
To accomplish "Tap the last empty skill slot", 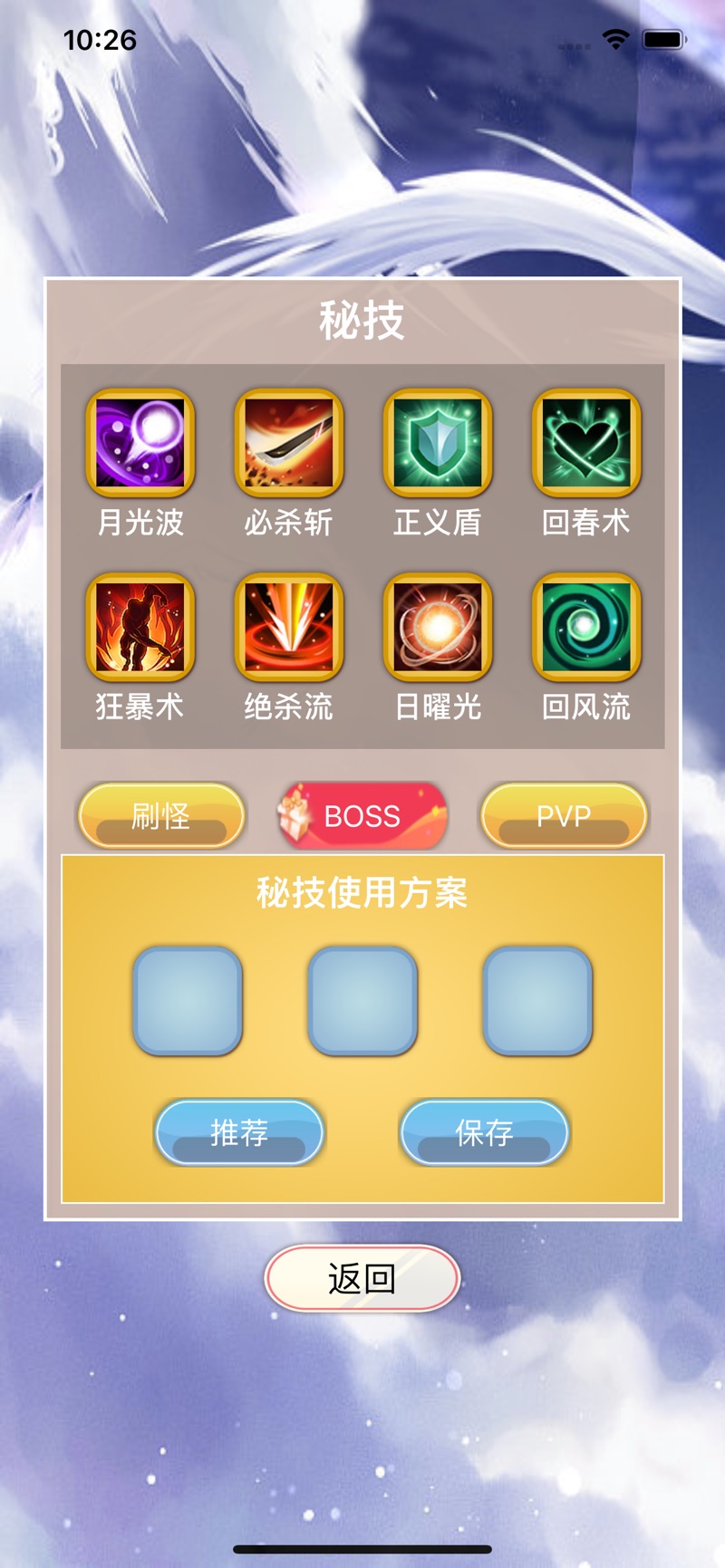I will [x=537, y=1001].
